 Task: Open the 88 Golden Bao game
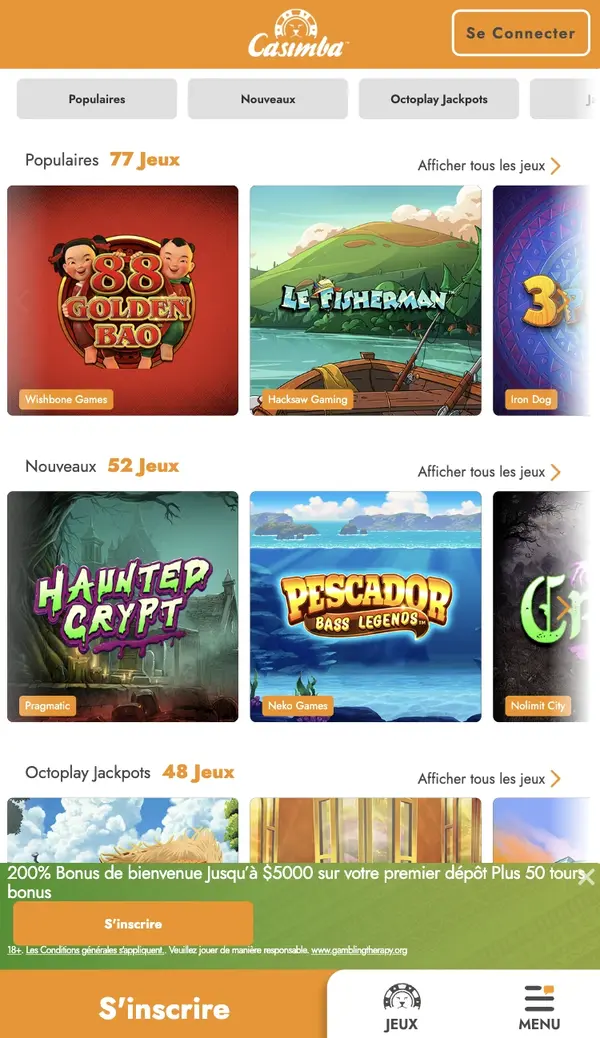pyautogui.click(x=123, y=300)
